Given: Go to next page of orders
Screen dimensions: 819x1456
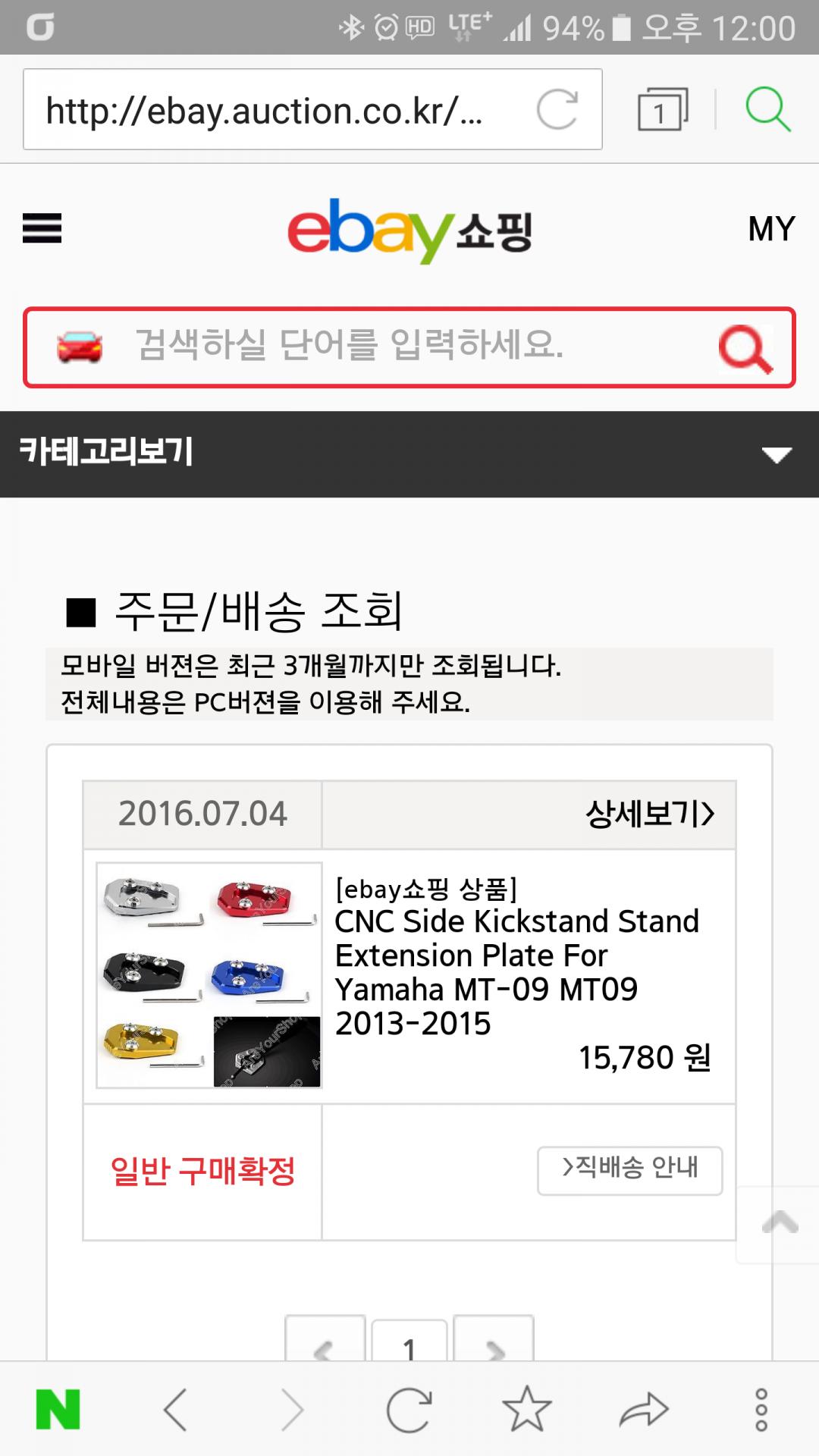Looking at the screenshot, I should coord(494,1344).
